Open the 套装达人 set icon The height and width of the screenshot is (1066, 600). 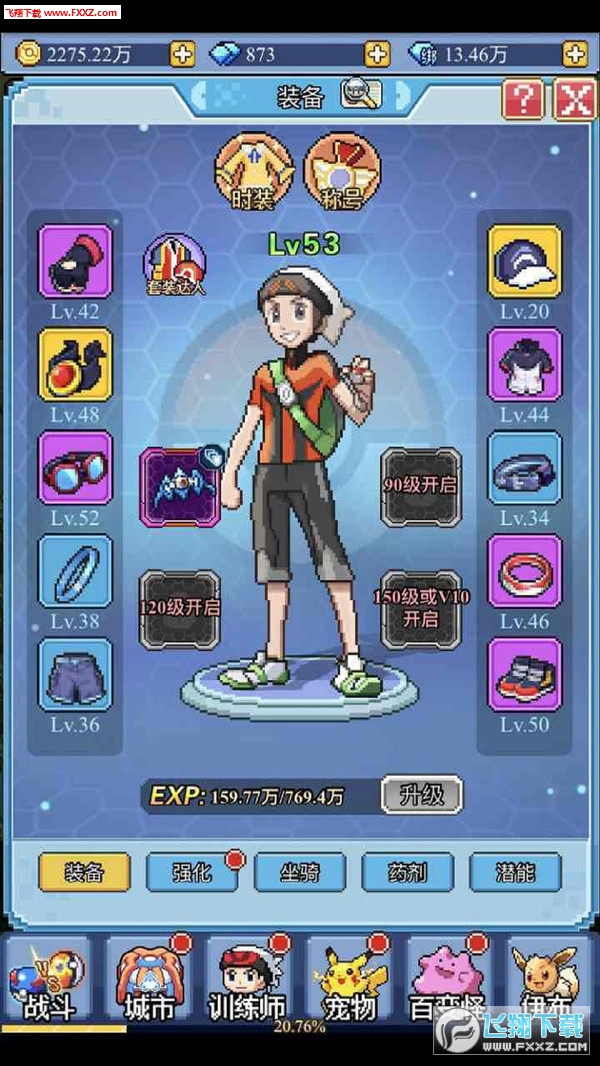tap(175, 263)
